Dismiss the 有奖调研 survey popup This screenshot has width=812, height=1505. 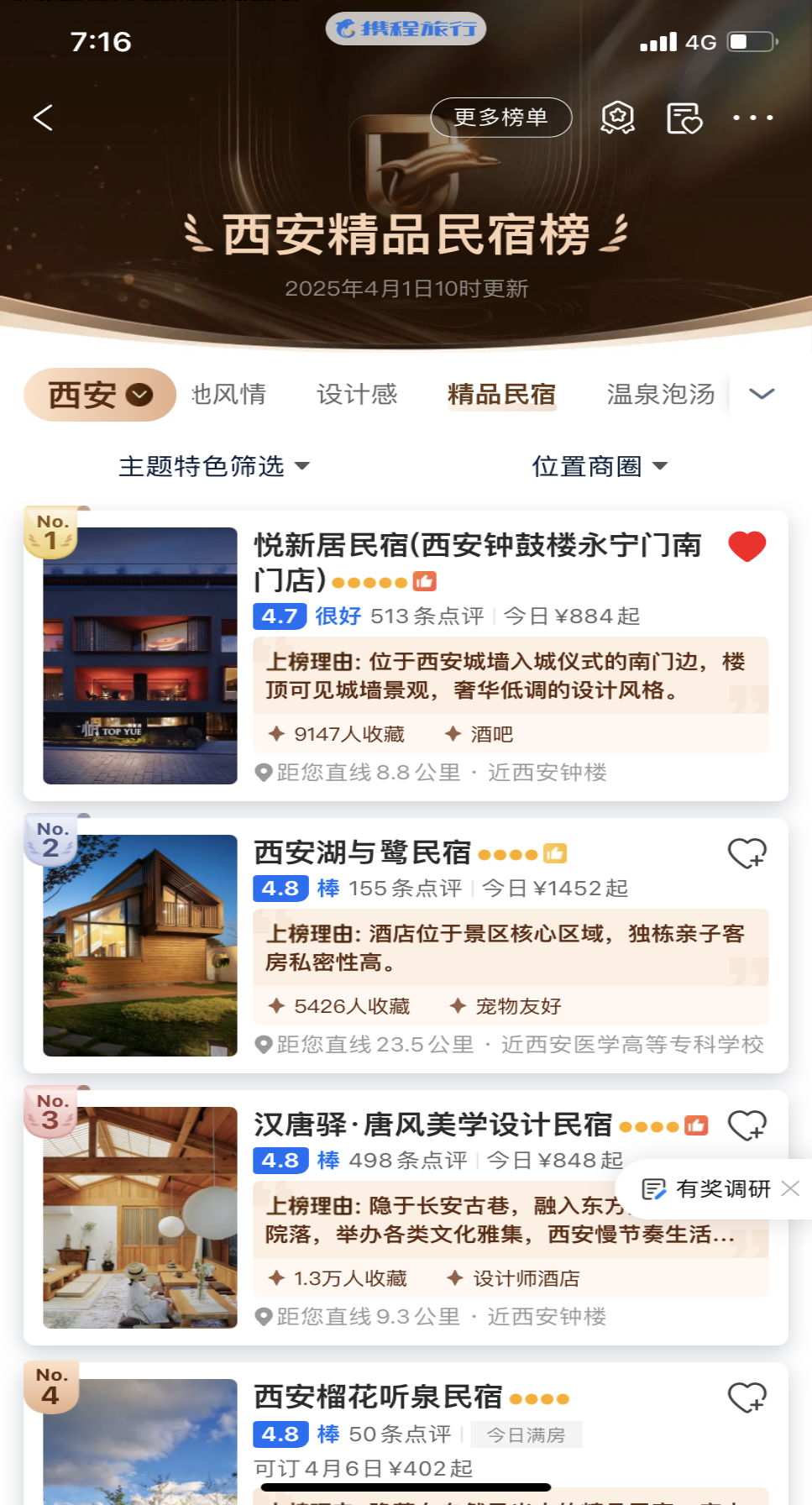click(x=790, y=1188)
